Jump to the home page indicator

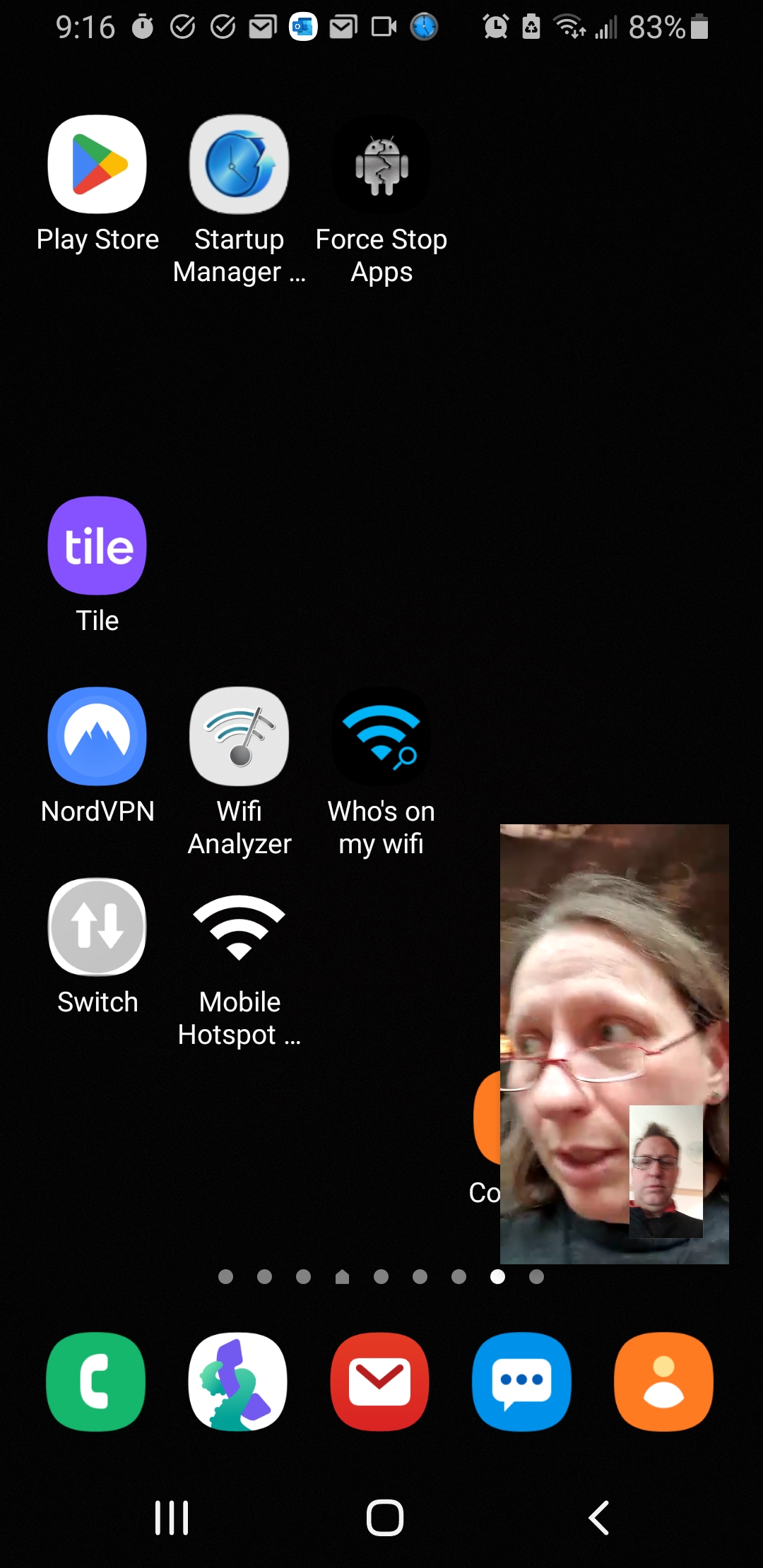pos(343,1276)
